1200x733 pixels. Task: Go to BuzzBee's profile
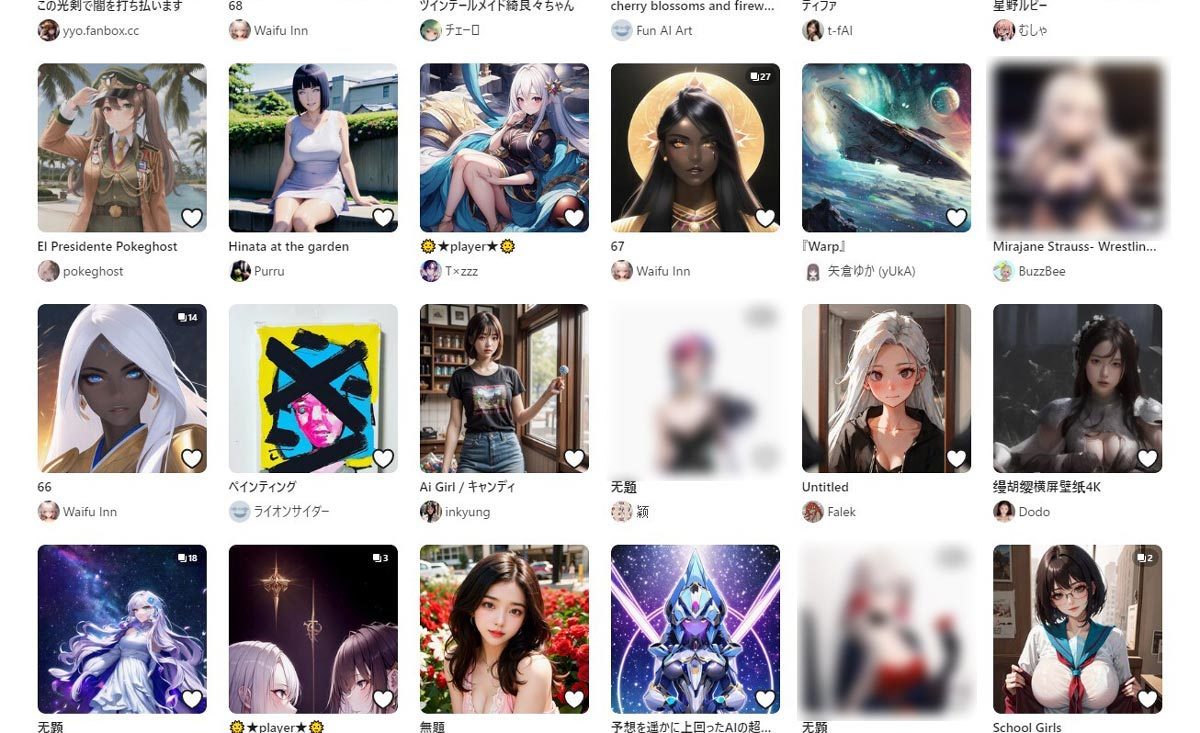click(1043, 271)
